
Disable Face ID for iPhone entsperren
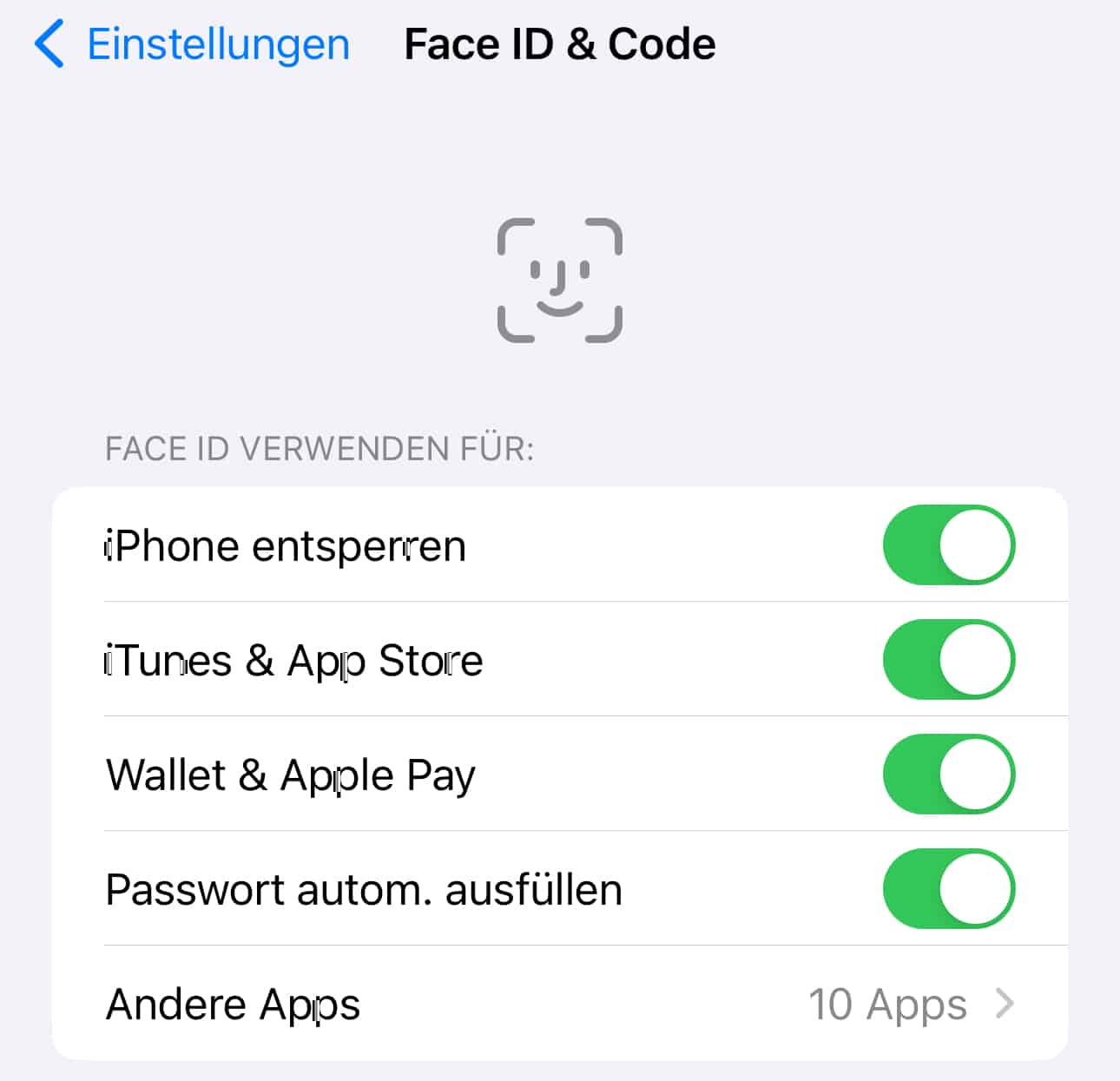(x=948, y=545)
